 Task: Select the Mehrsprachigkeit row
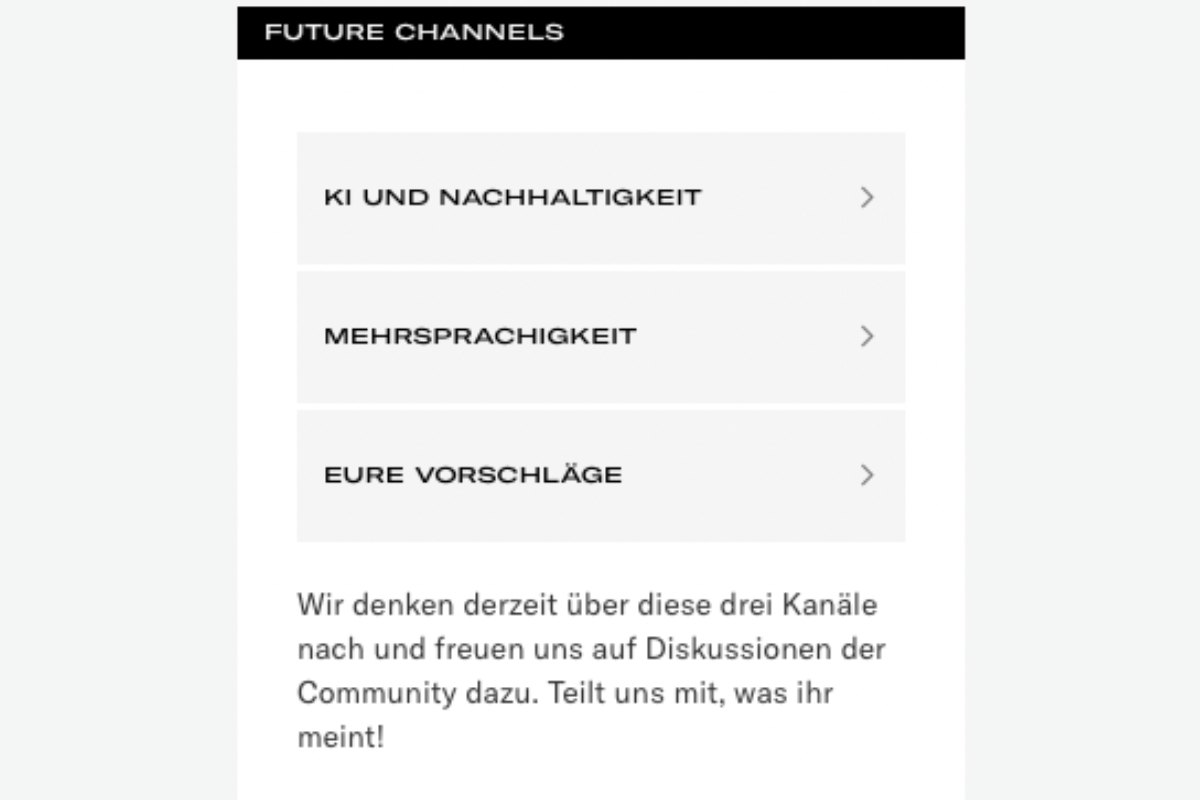600,336
